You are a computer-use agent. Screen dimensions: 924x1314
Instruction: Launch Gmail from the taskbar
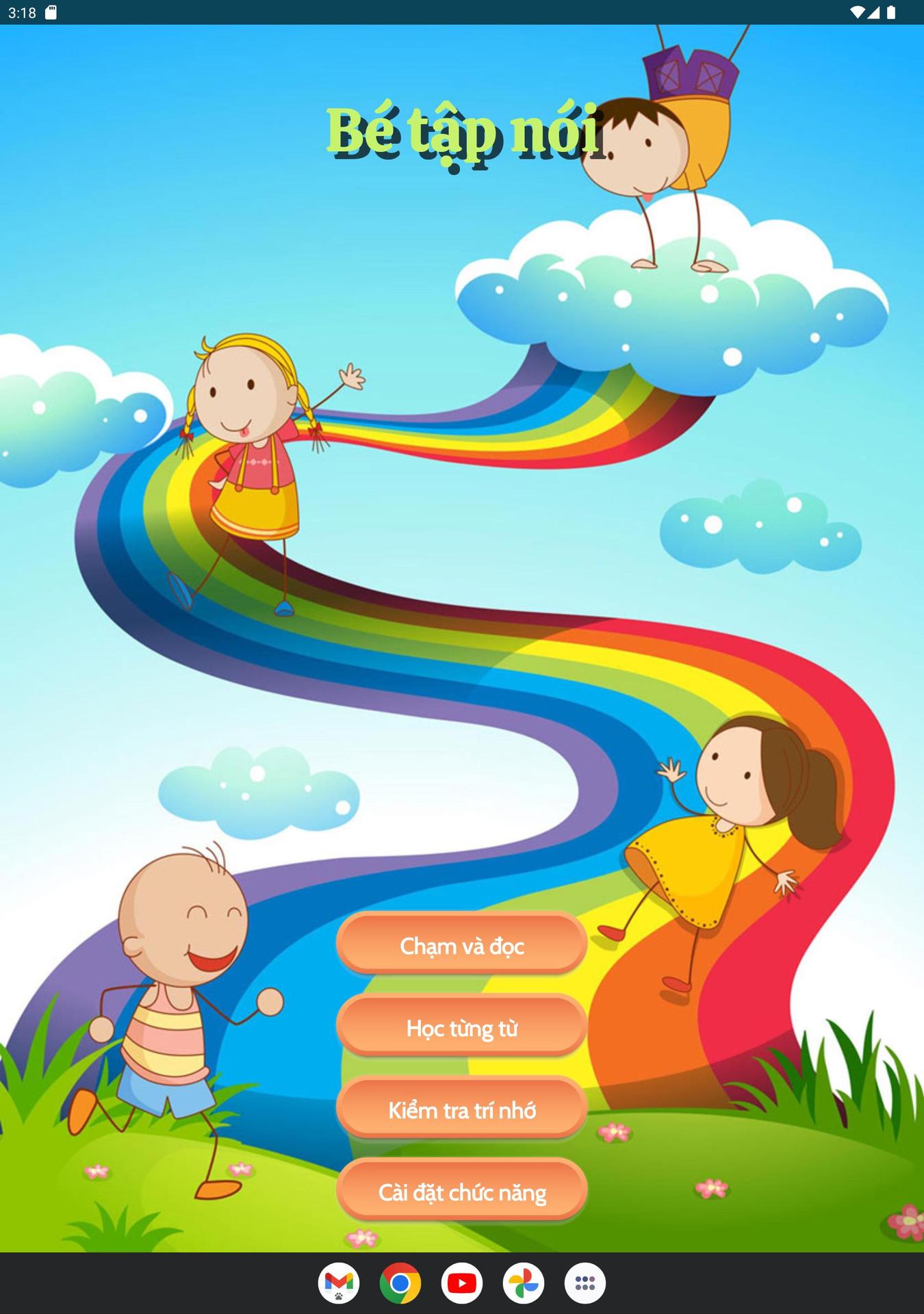[339, 1283]
